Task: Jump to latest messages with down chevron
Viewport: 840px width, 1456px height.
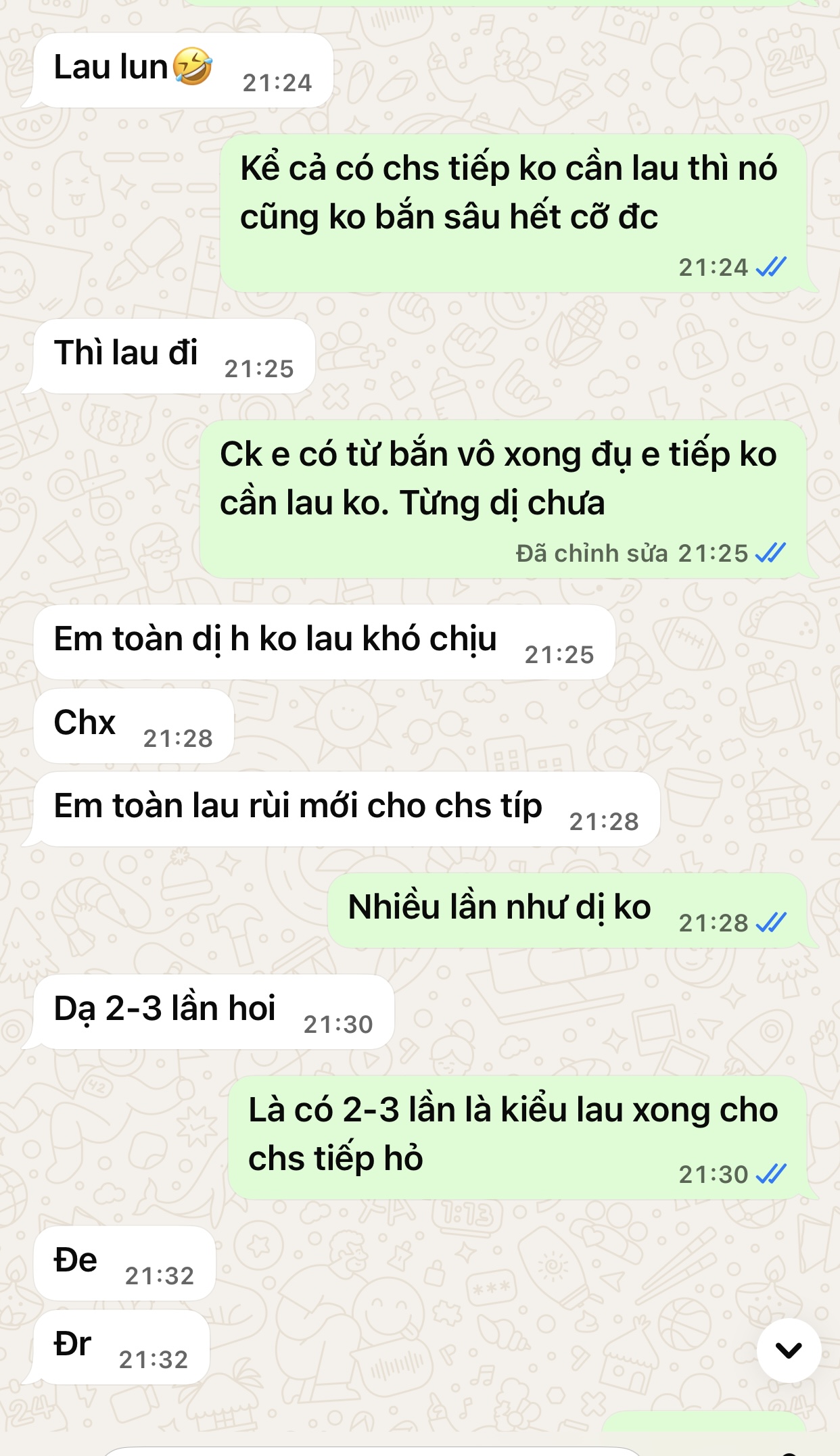Action: [x=789, y=1350]
